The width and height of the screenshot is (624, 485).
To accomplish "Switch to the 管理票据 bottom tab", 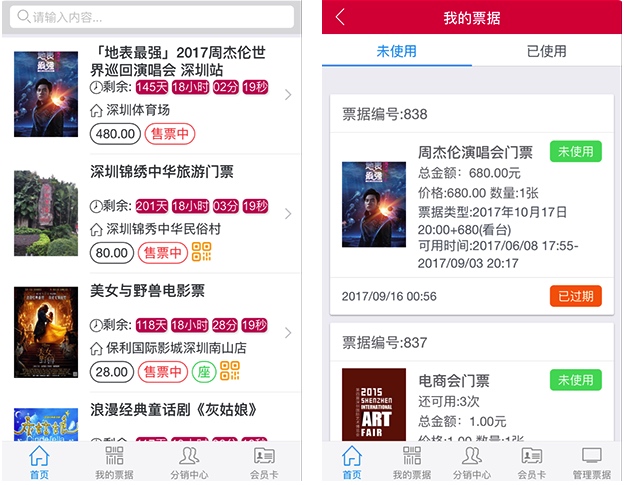I will (591, 464).
